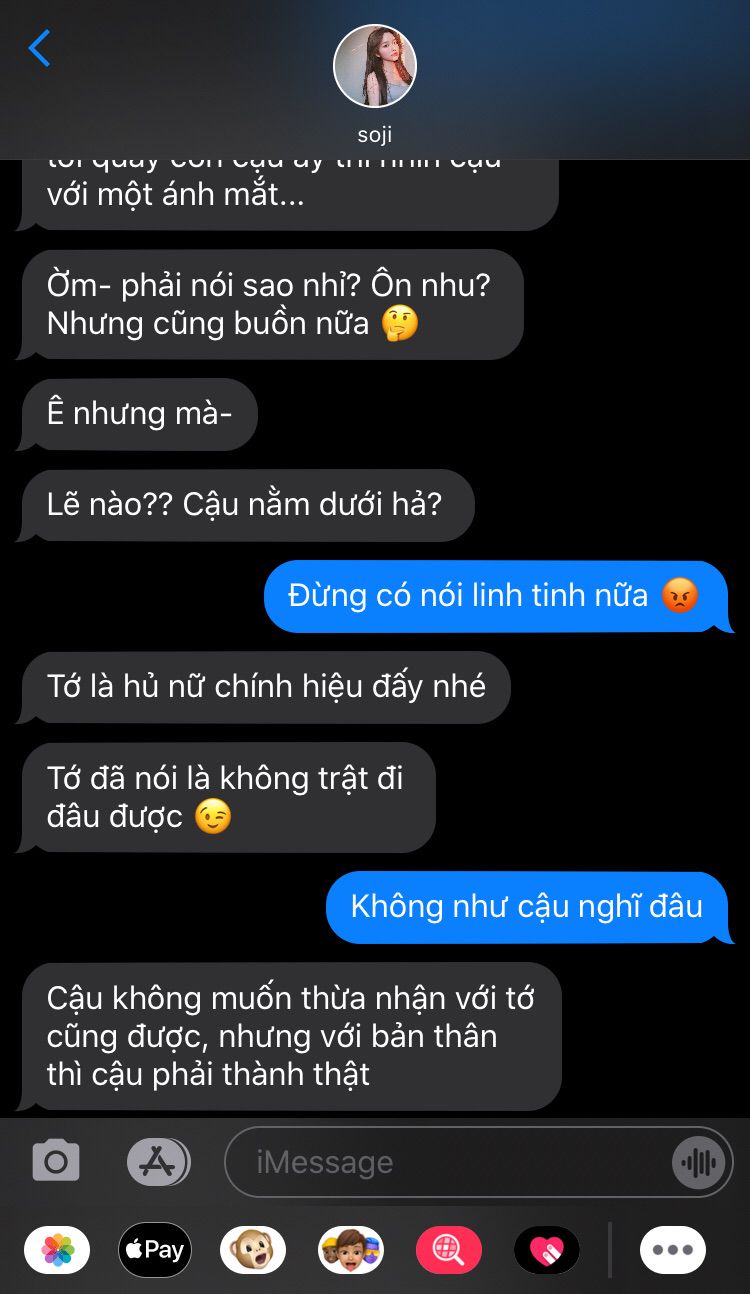Open the Photos app in the drawer
Screen dimensions: 750x1294
(x=58, y=1250)
